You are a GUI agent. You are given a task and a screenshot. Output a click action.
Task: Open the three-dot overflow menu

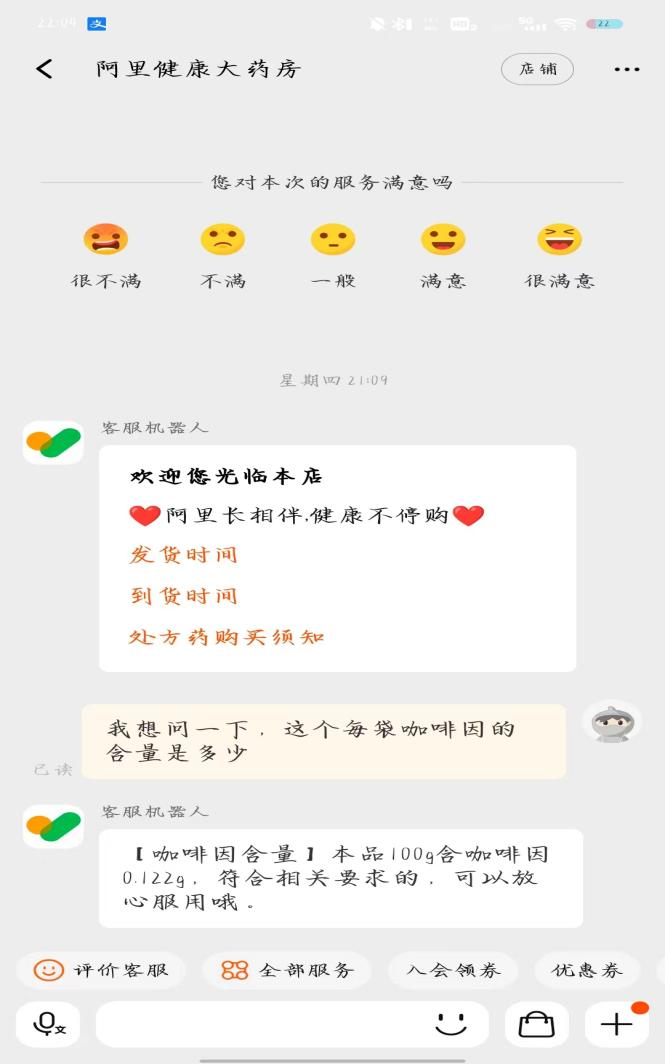[626, 69]
